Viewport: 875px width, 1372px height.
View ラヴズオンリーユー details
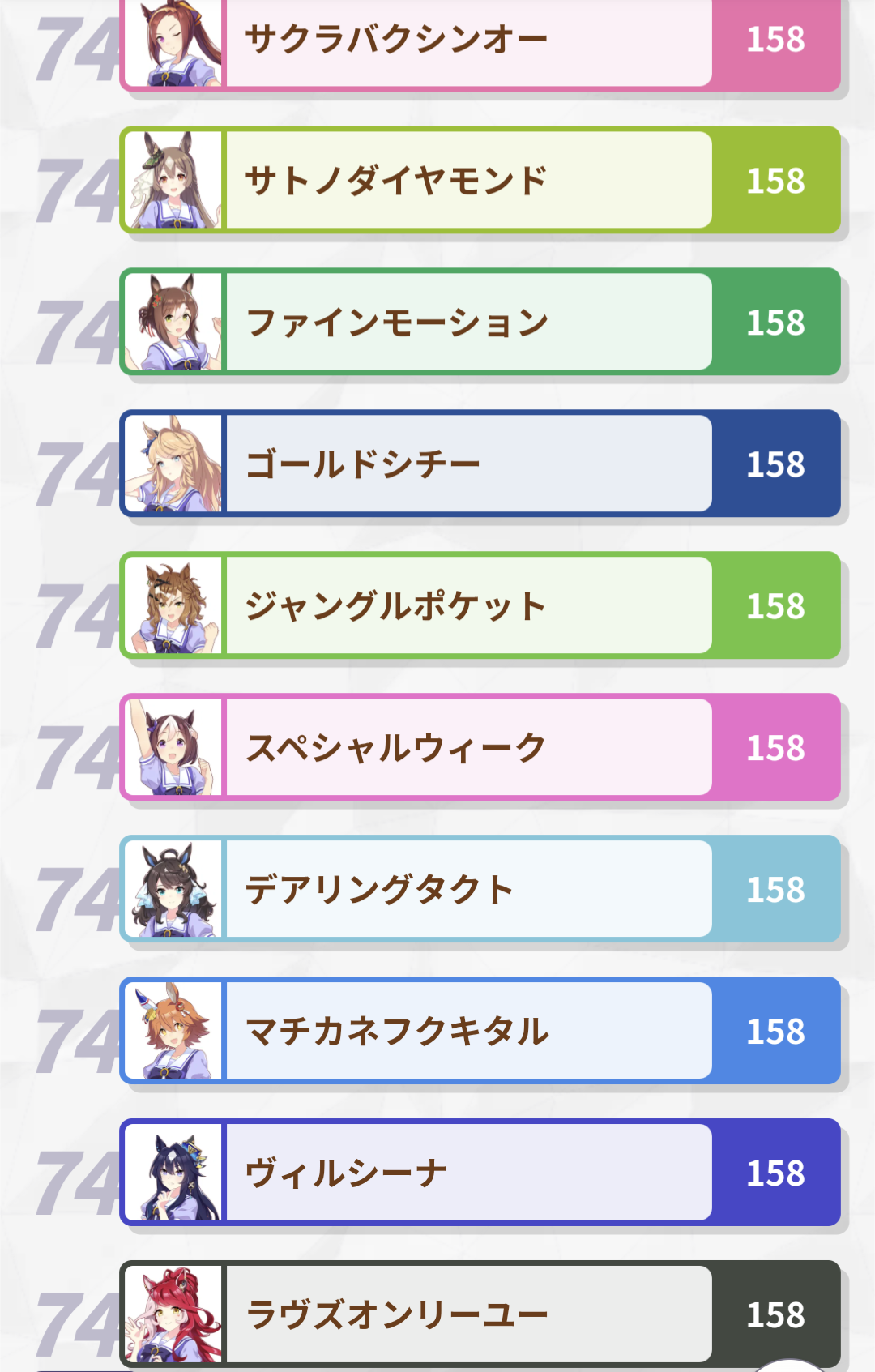(478, 1313)
